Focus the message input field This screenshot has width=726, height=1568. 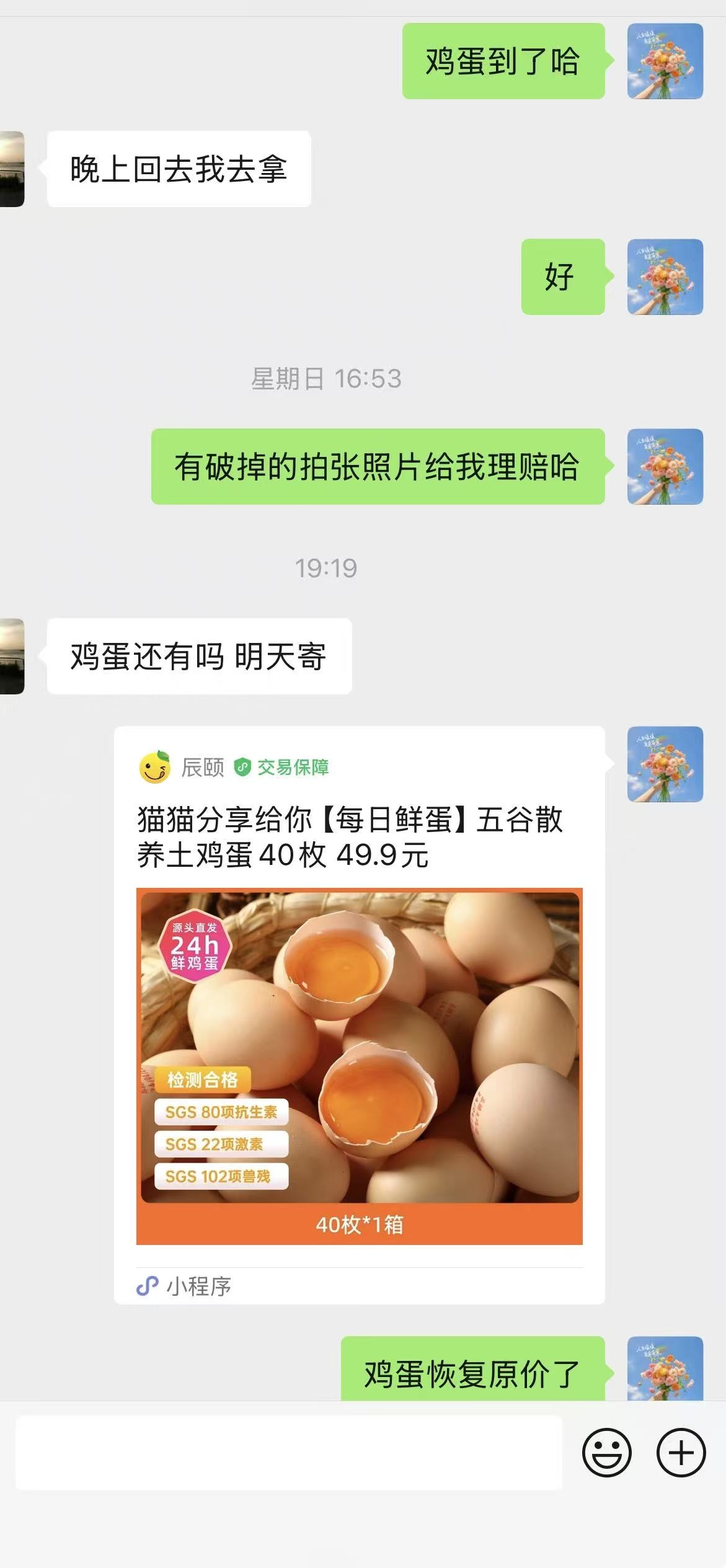pyautogui.click(x=288, y=1452)
